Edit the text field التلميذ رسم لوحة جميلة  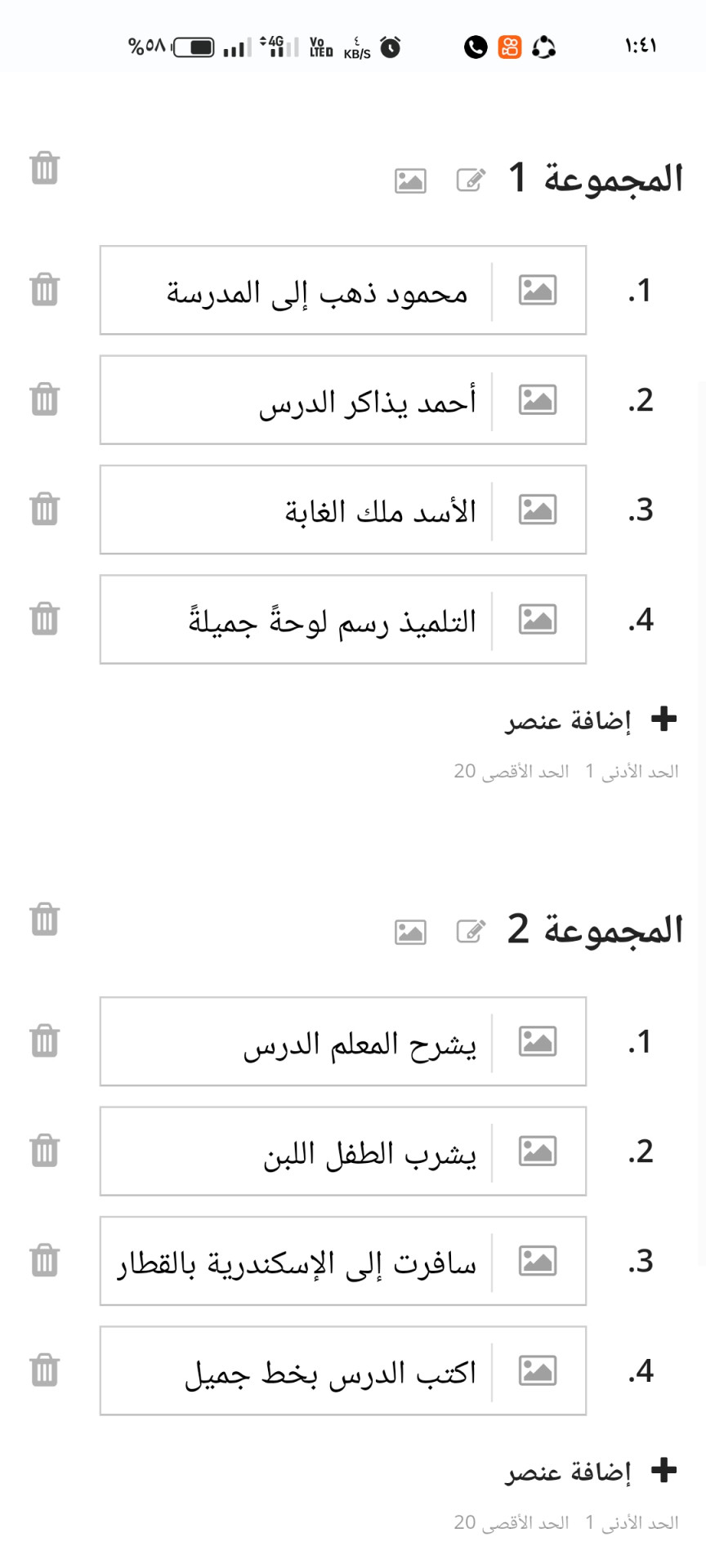tap(297, 620)
